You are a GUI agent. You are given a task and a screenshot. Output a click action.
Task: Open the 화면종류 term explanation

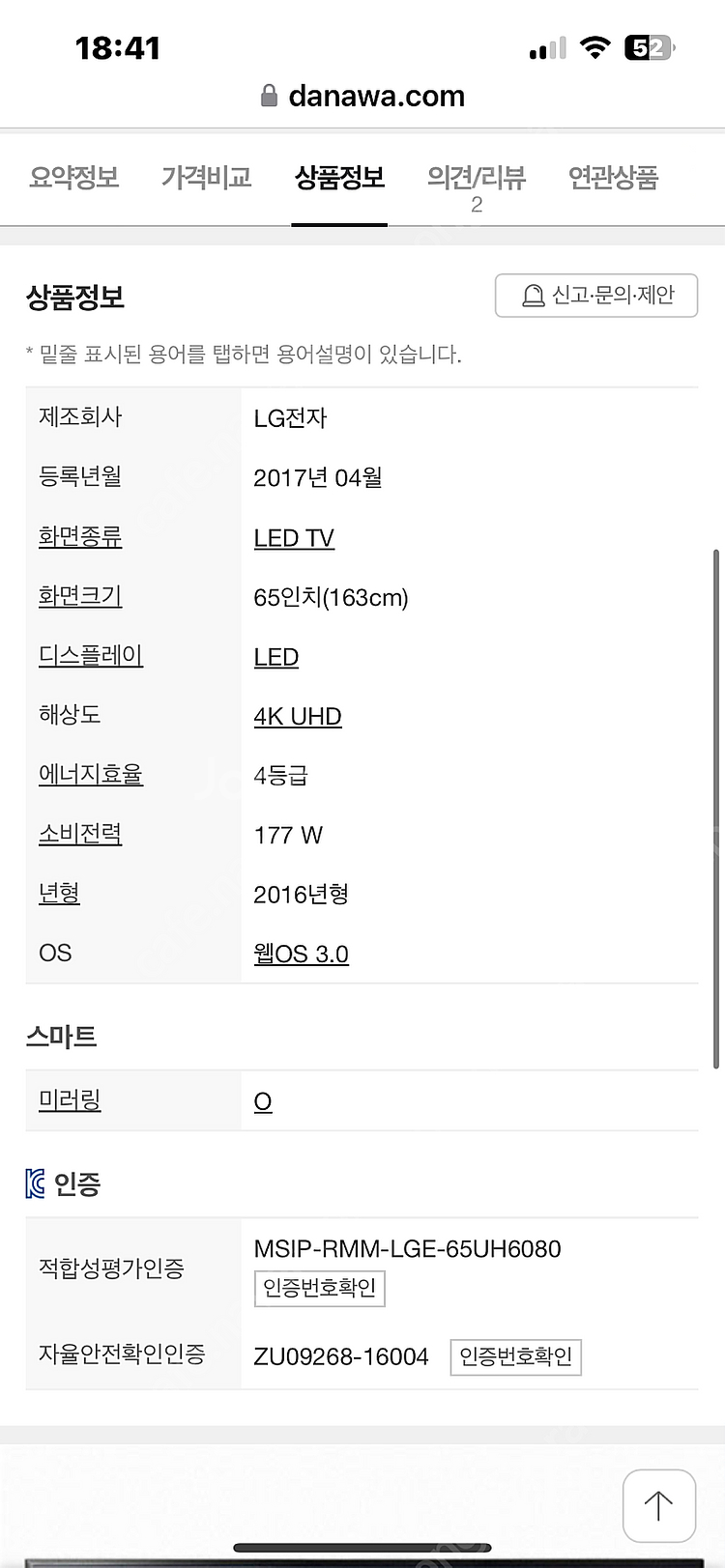[x=80, y=537]
